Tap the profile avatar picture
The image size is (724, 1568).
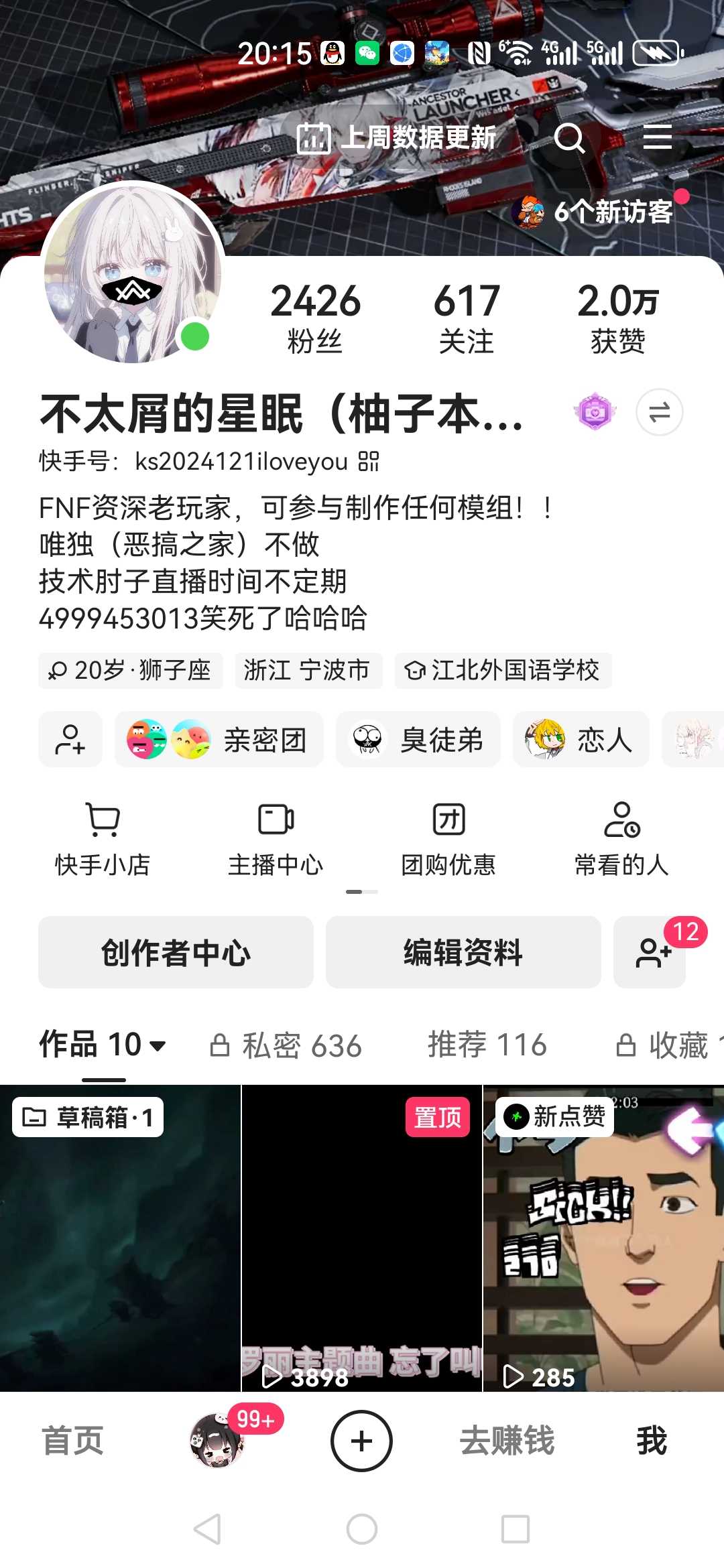133,273
